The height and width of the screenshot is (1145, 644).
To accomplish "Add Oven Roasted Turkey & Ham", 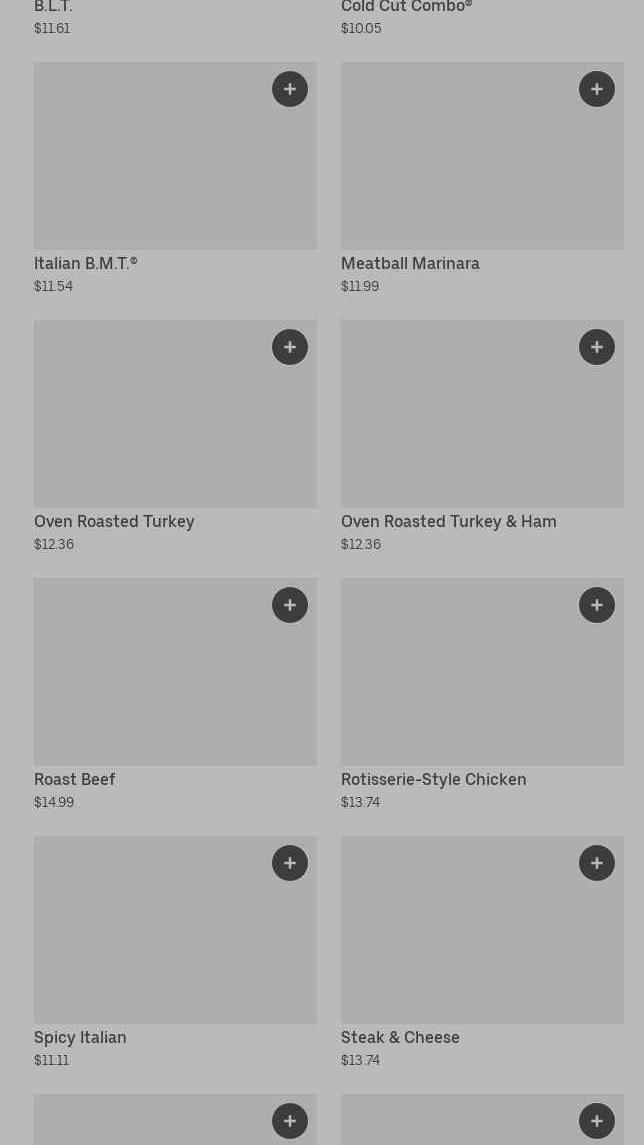I will point(597,347).
